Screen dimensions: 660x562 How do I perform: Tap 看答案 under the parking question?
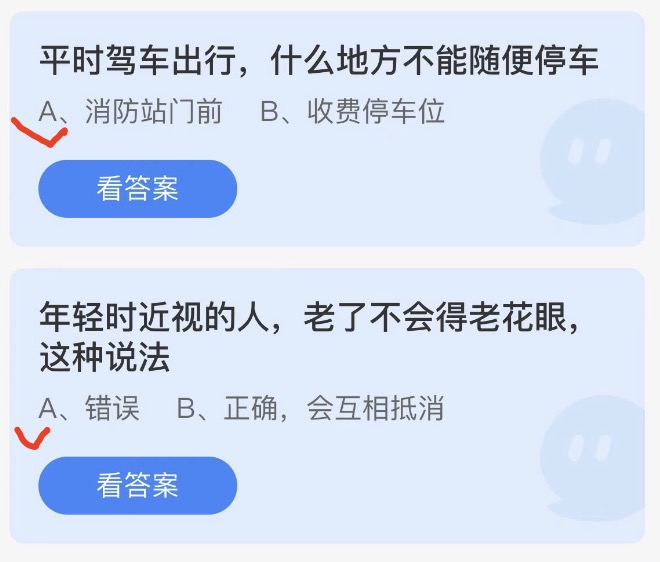[x=138, y=189]
